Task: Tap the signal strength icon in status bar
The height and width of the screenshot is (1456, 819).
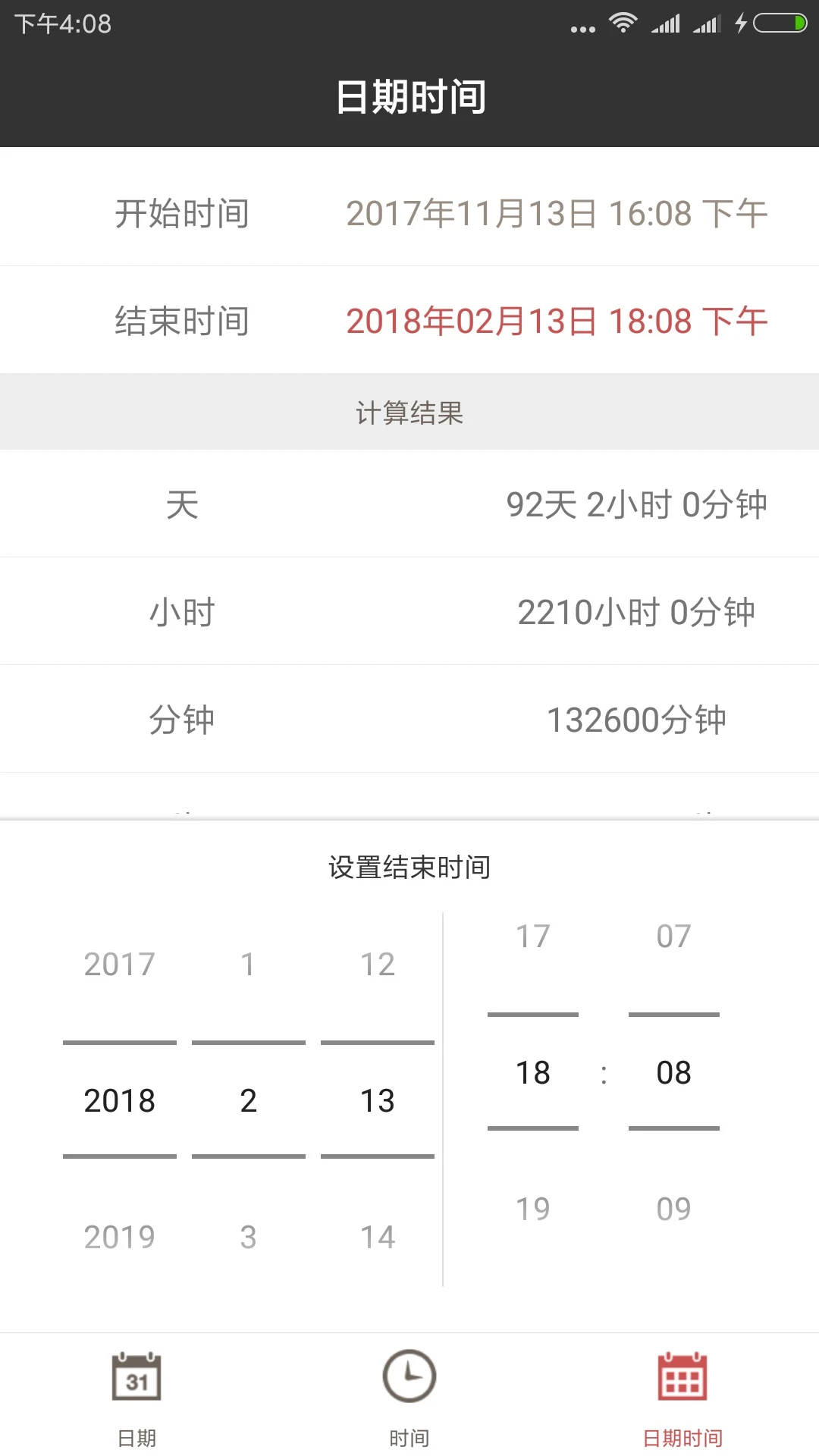Action: pos(667,24)
